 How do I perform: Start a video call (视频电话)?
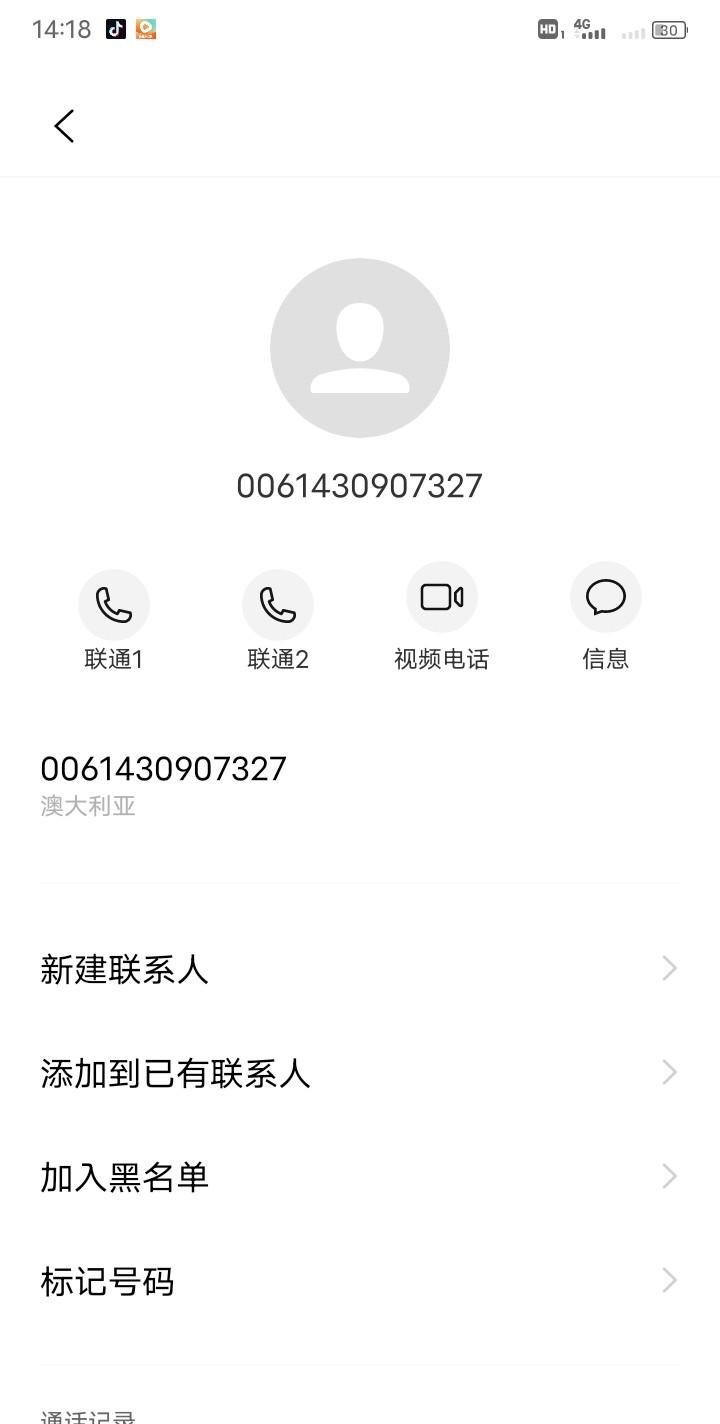point(441,598)
